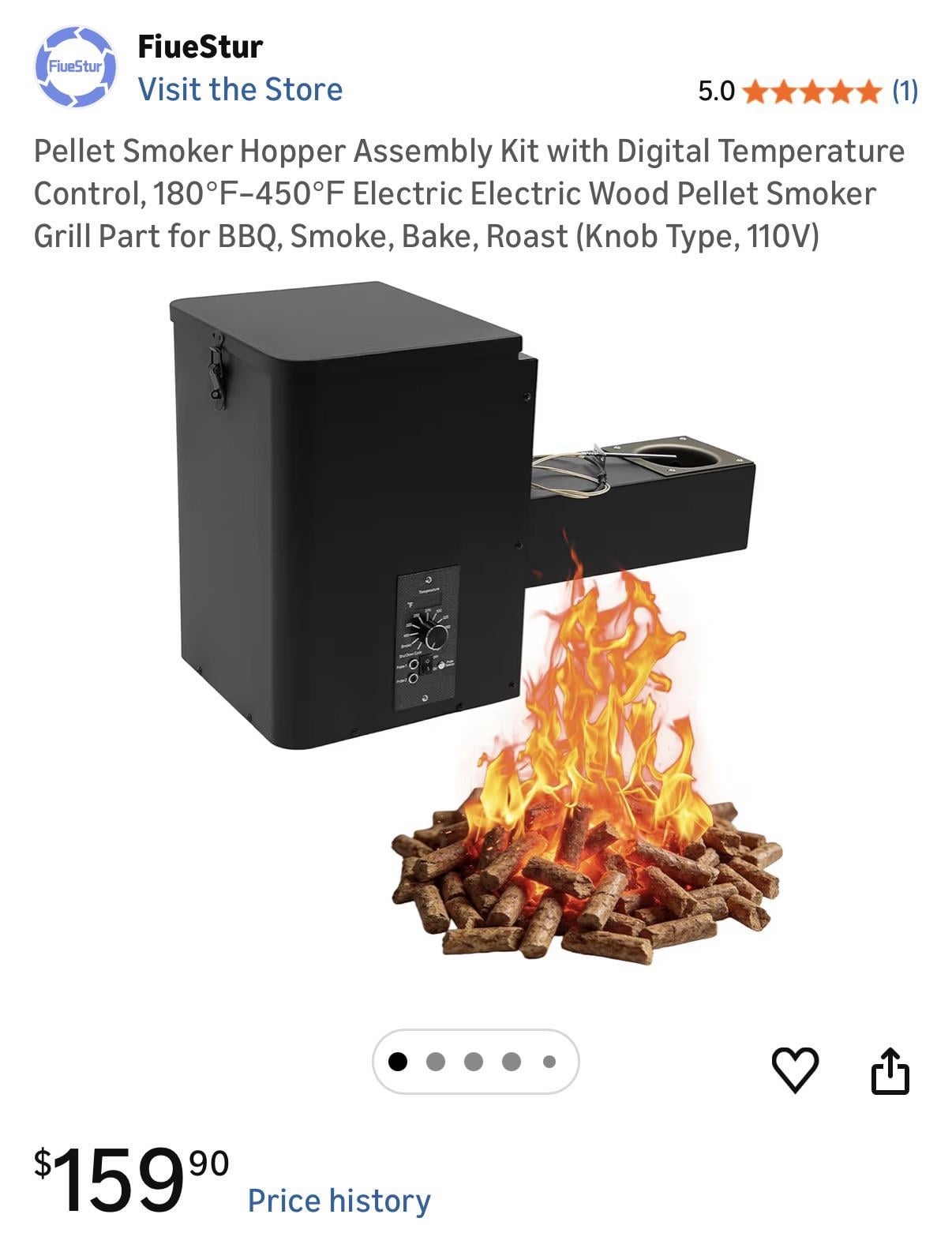Share this product listing
The width and height of the screenshot is (952, 1248).
pos(890,1070)
